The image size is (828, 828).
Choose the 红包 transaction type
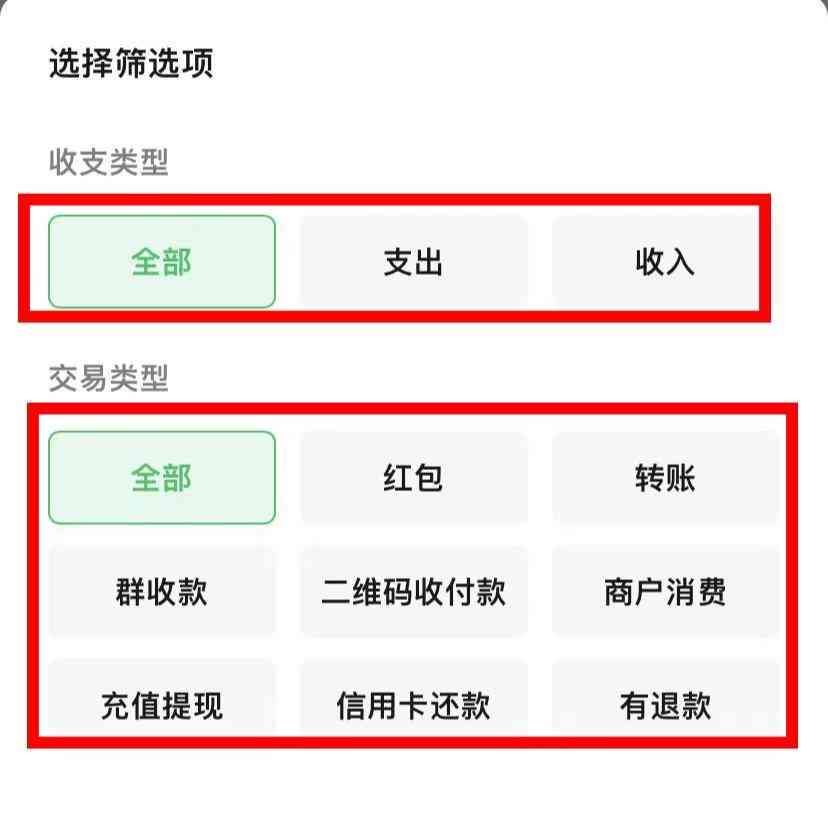tap(413, 478)
